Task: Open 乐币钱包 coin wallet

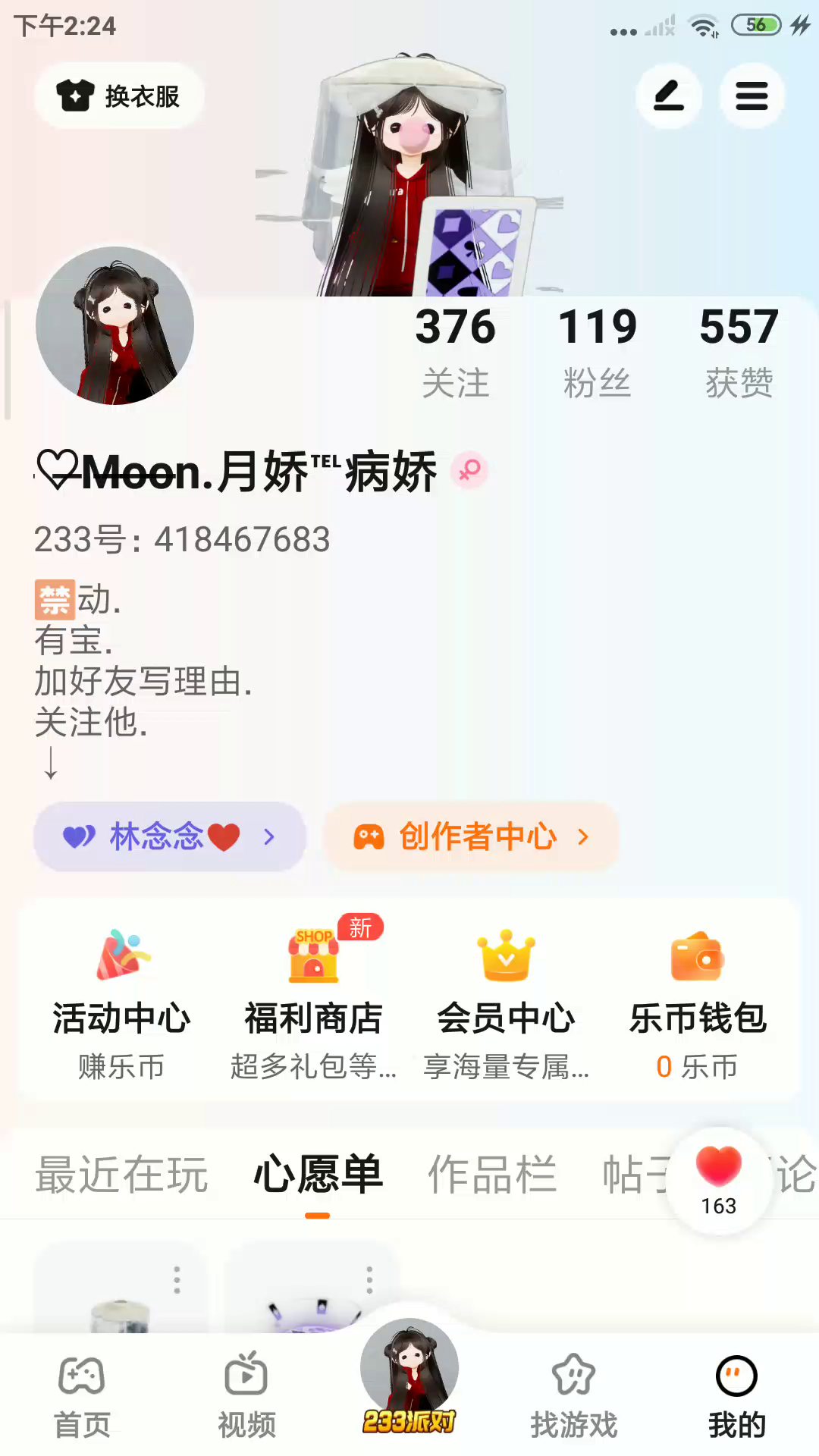Action: [698, 1003]
